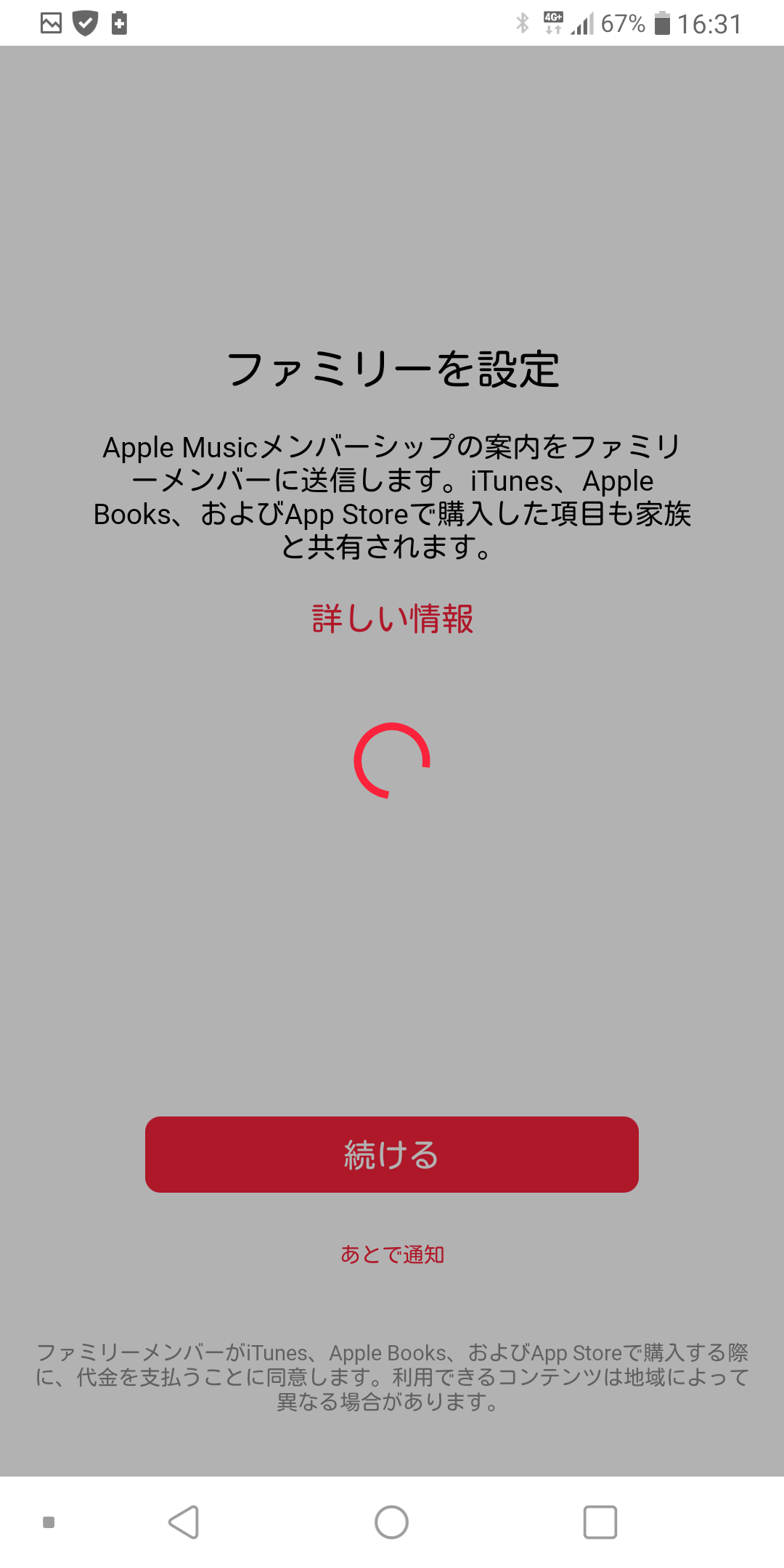Go back using the system back button
784x1568 pixels.
point(184,1522)
